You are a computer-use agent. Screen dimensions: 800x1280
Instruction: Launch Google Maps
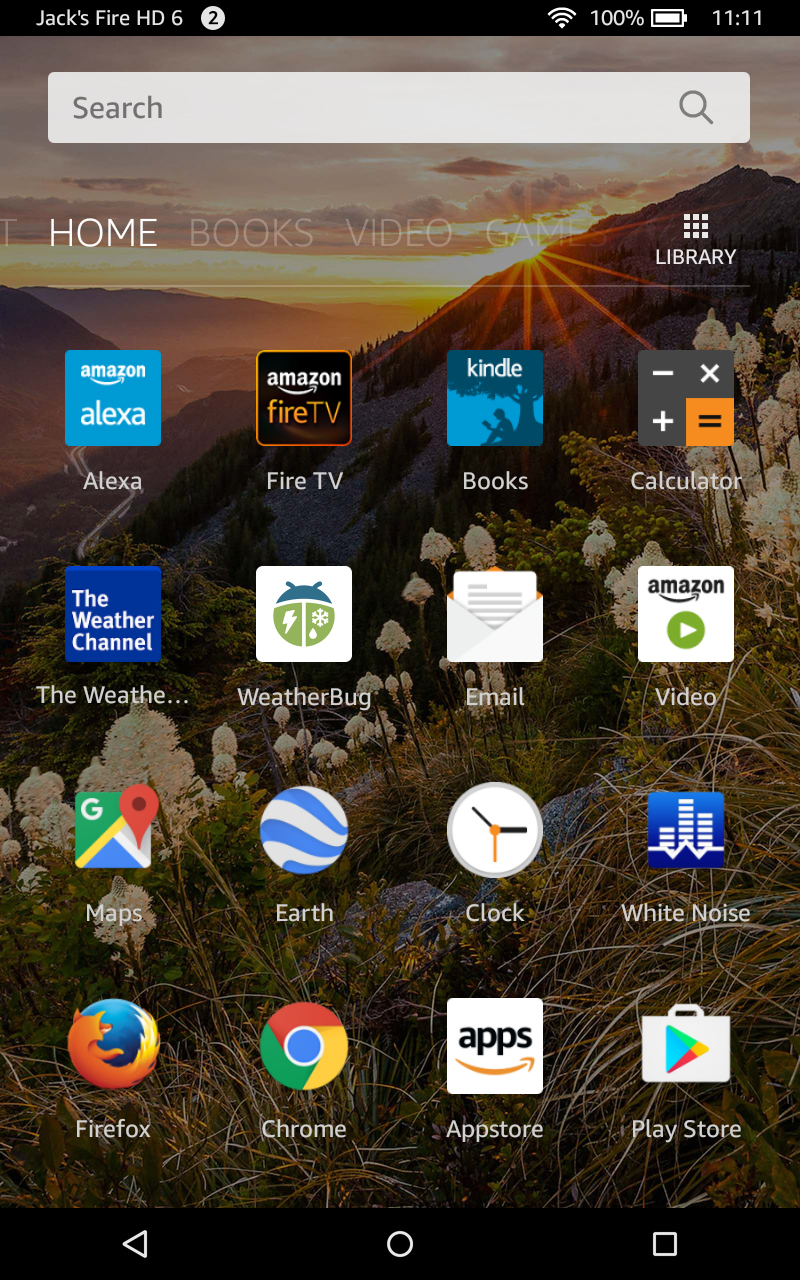[113, 830]
